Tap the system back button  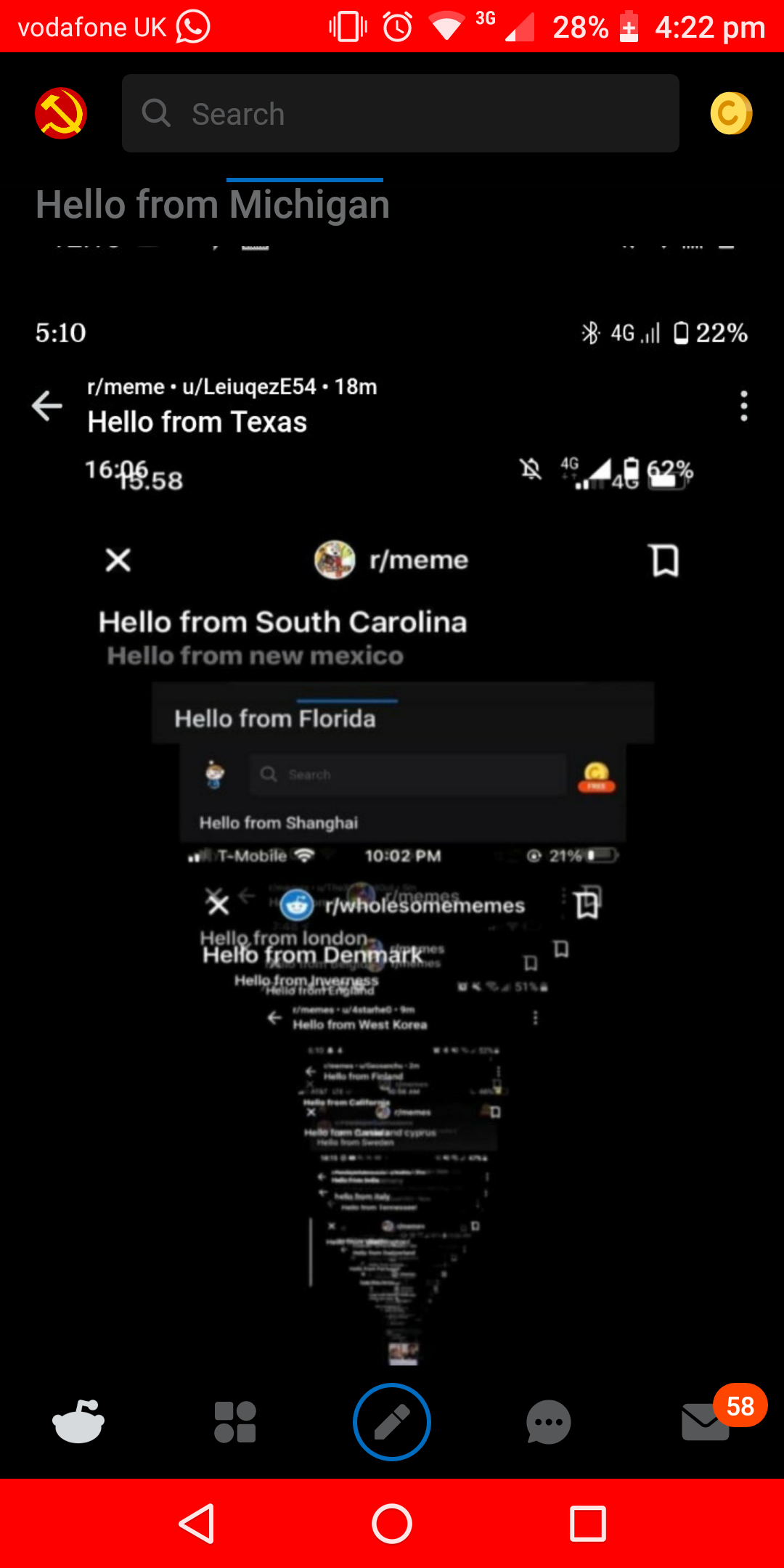click(196, 1523)
